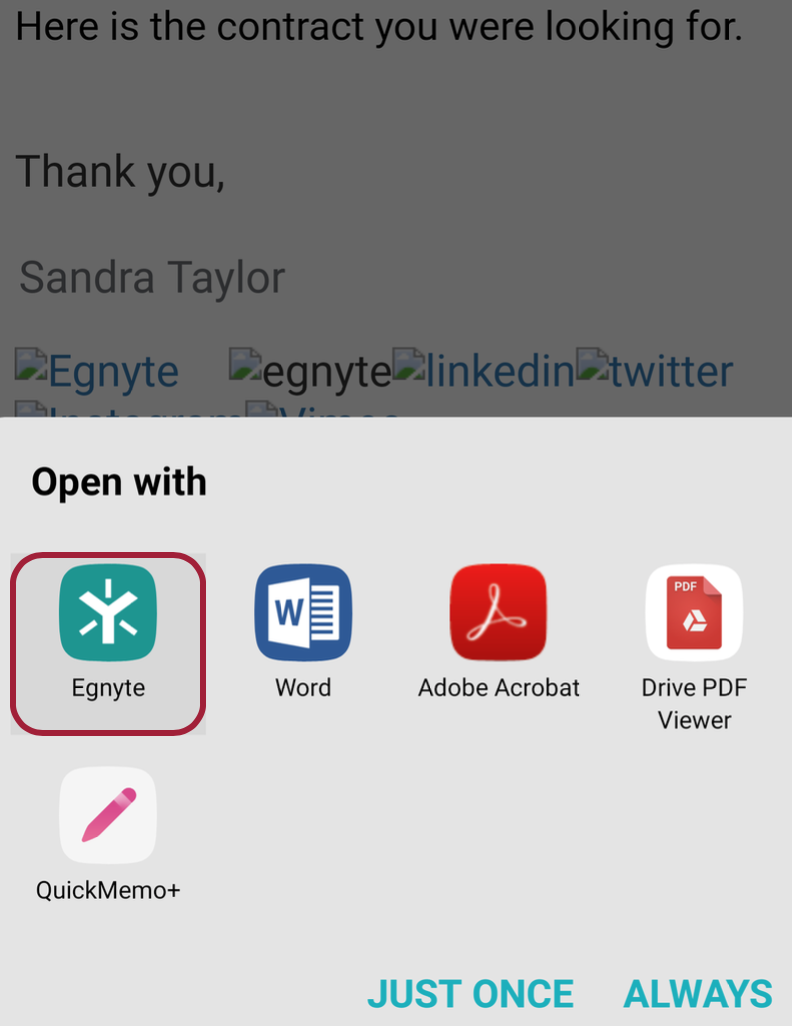The height and width of the screenshot is (1026, 792).
Task: Open the file in Adobe Acrobat
Action: tap(499, 630)
